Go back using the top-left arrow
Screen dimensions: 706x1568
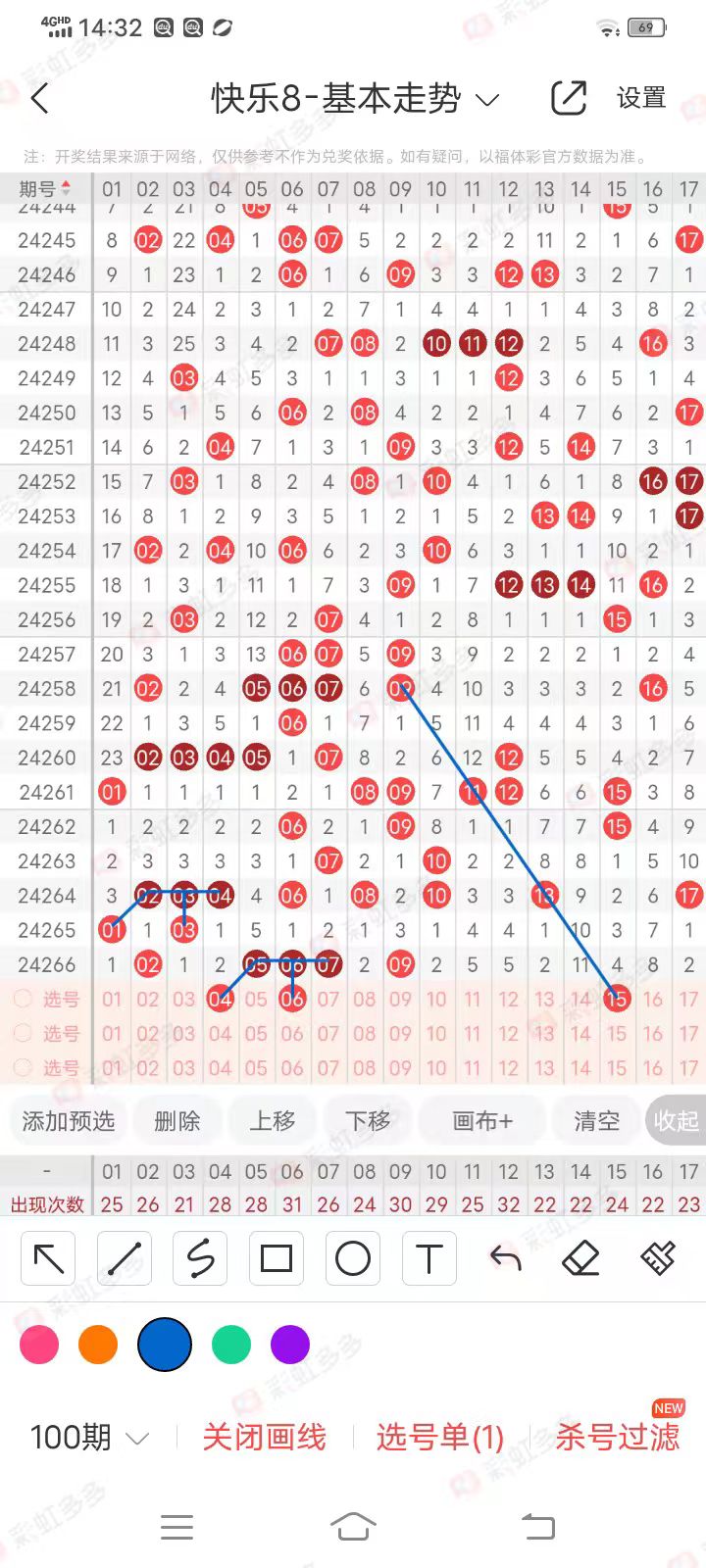click(x=40, y=99)
